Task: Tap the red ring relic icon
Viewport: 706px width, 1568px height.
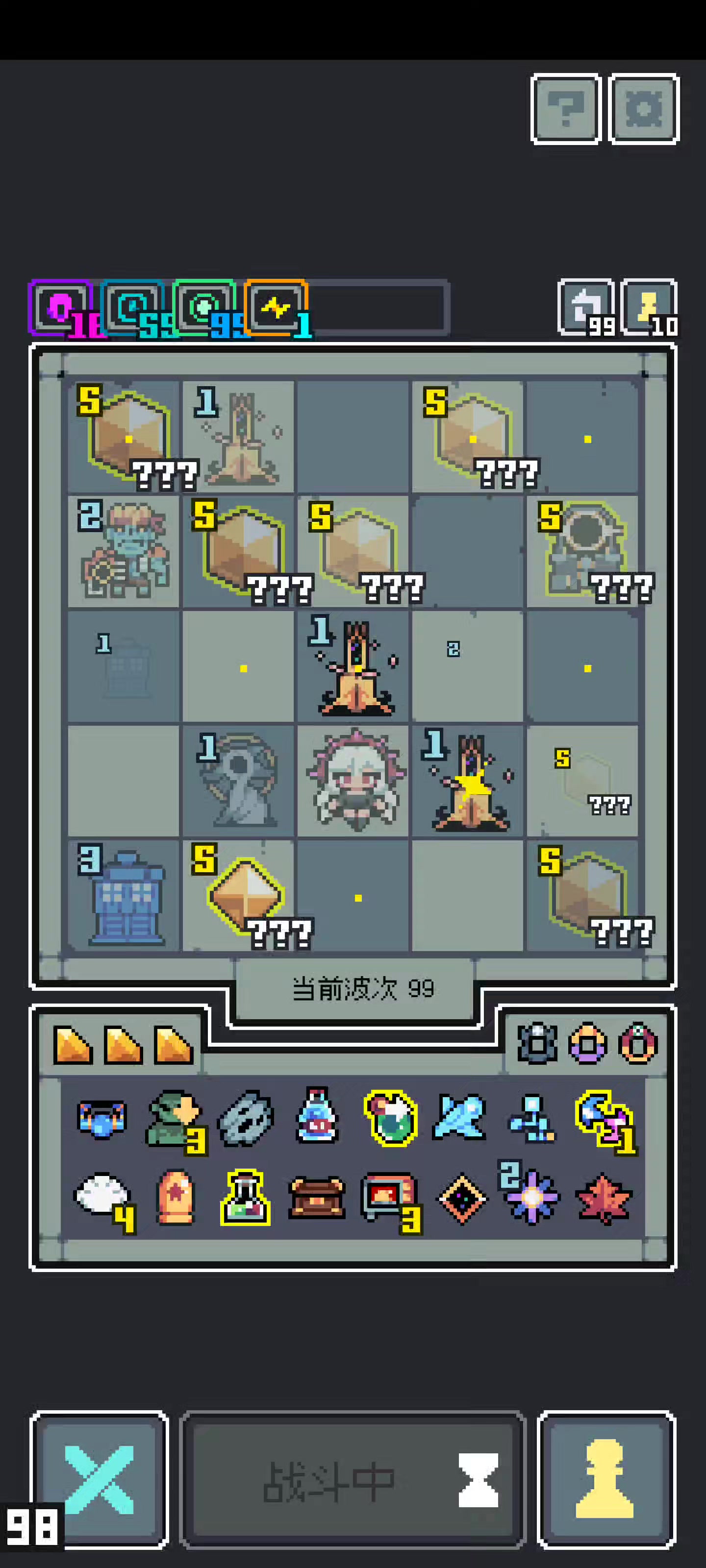Action: 638,1043
